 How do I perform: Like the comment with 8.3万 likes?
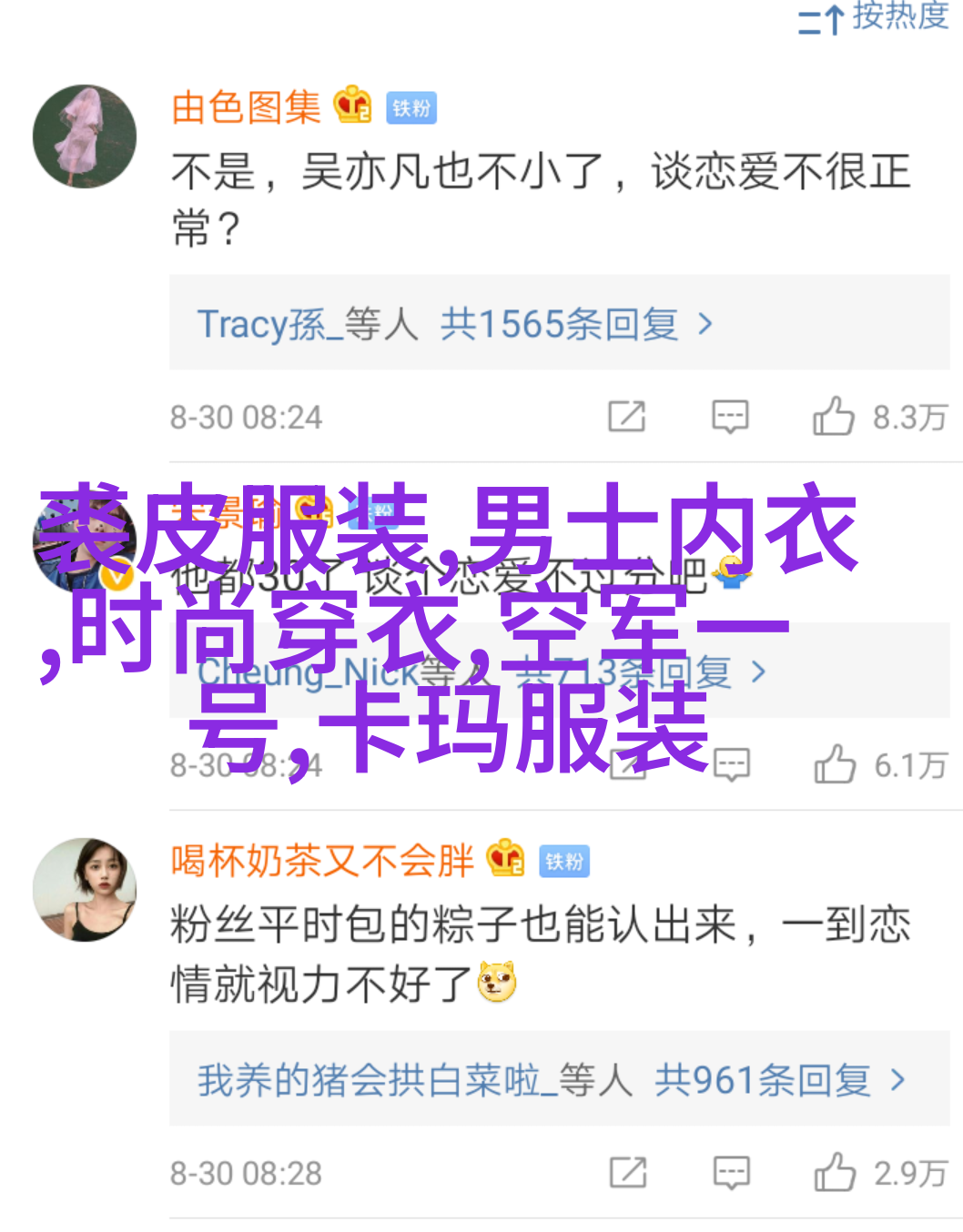tap(834, 417)
